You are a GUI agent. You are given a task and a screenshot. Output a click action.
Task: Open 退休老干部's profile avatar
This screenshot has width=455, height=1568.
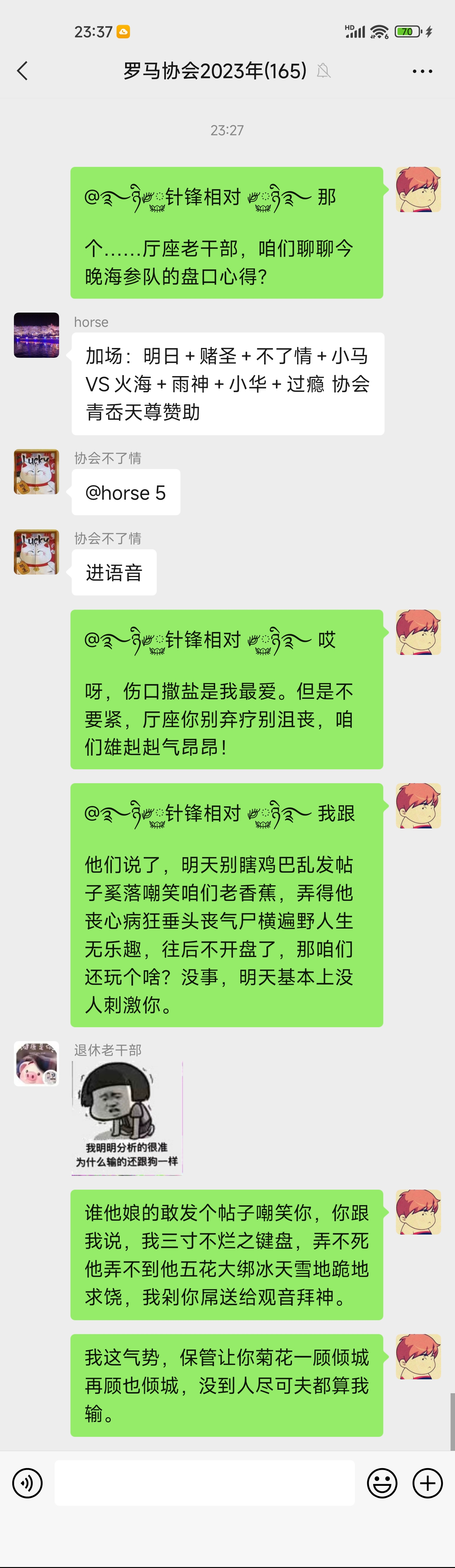37,1063
